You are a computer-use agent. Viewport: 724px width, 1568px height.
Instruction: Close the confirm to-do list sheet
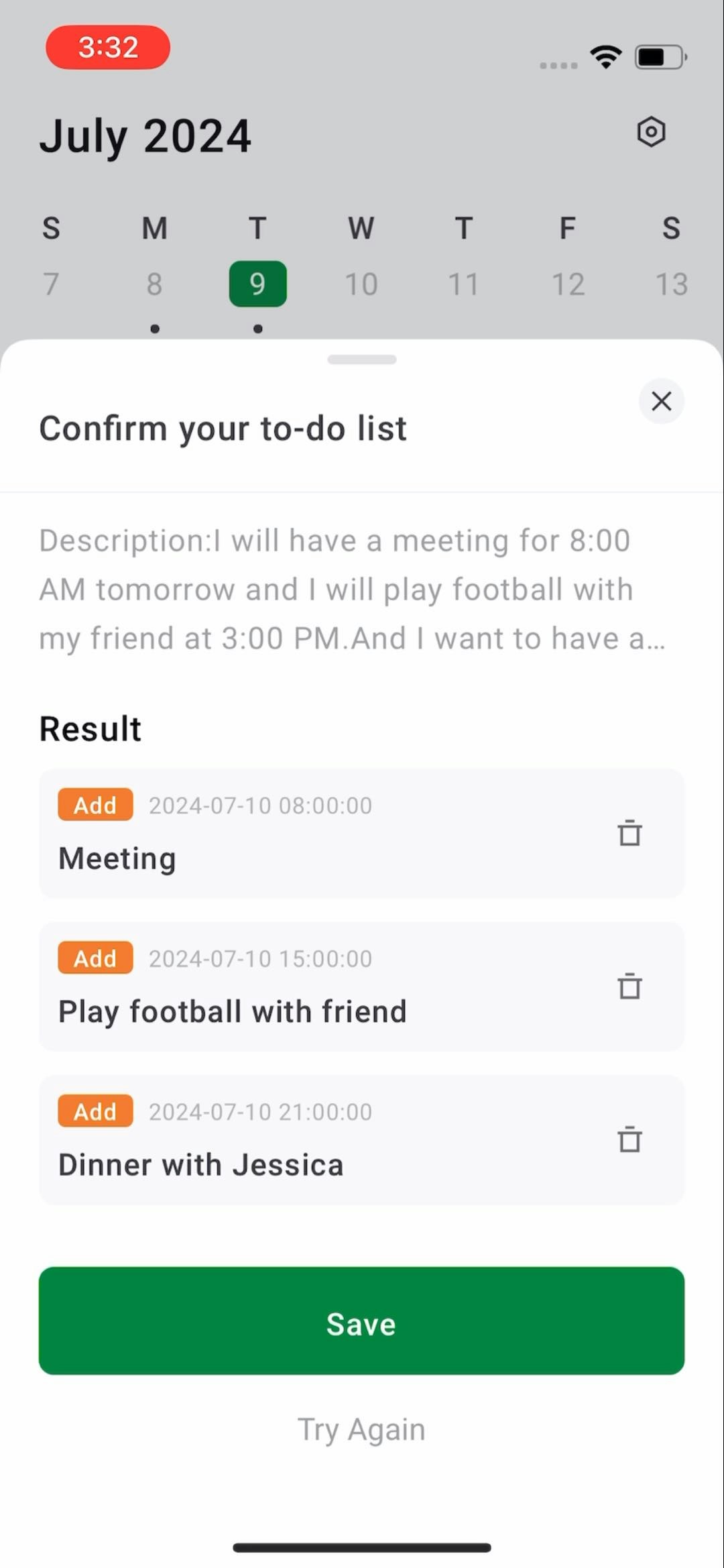coord(661,401)
